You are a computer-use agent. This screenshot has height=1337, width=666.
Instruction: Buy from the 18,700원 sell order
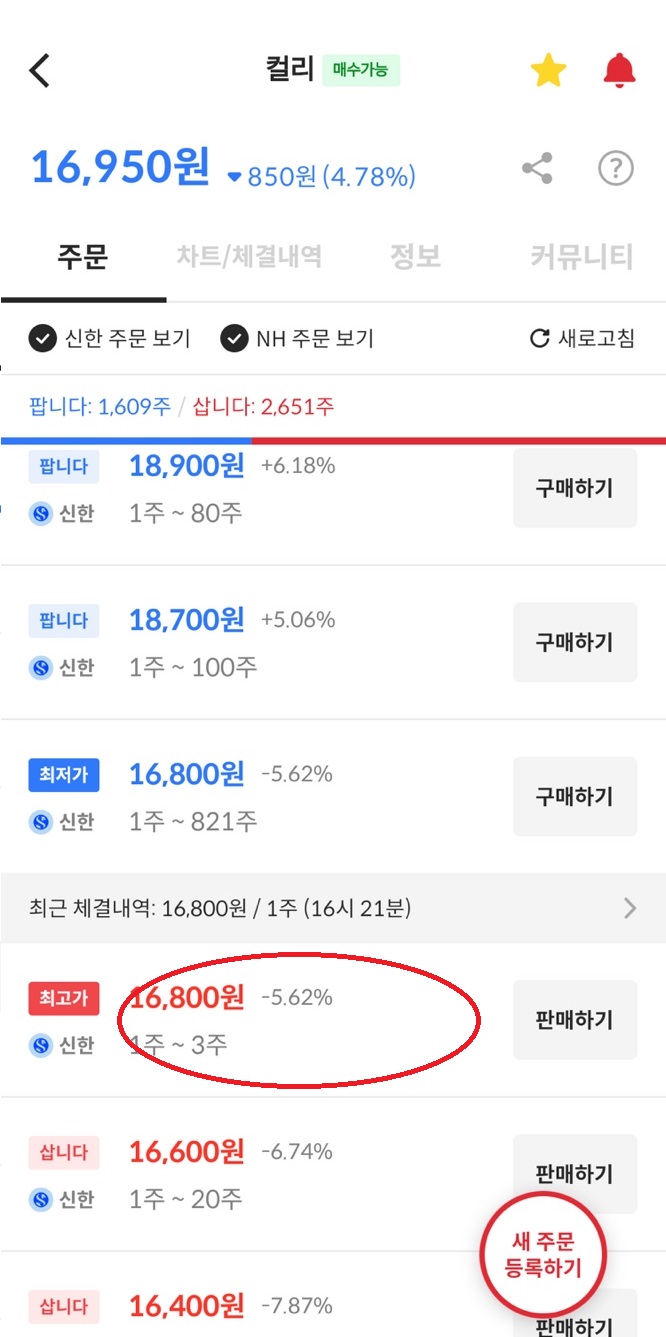[574, 642]
